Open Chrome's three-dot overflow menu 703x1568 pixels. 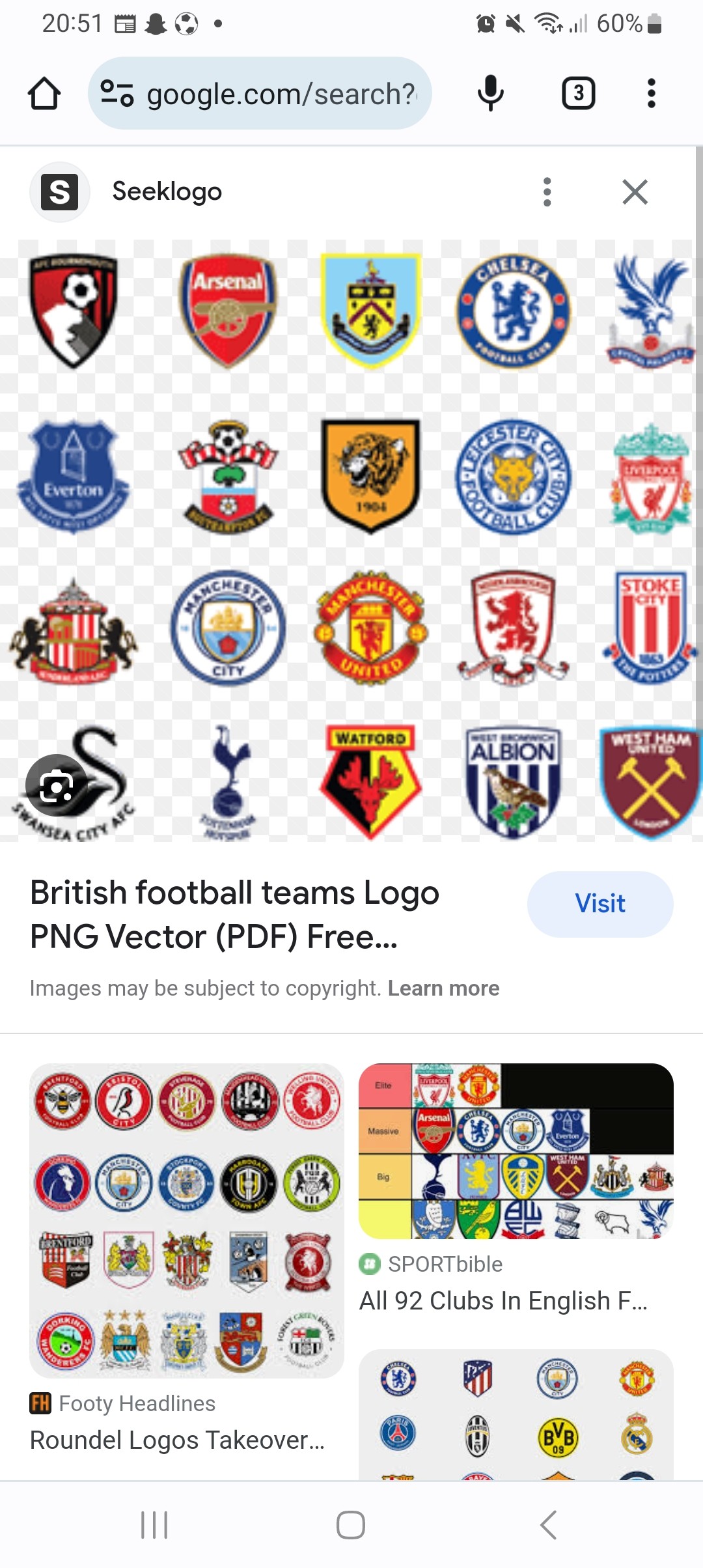[651, 94]
